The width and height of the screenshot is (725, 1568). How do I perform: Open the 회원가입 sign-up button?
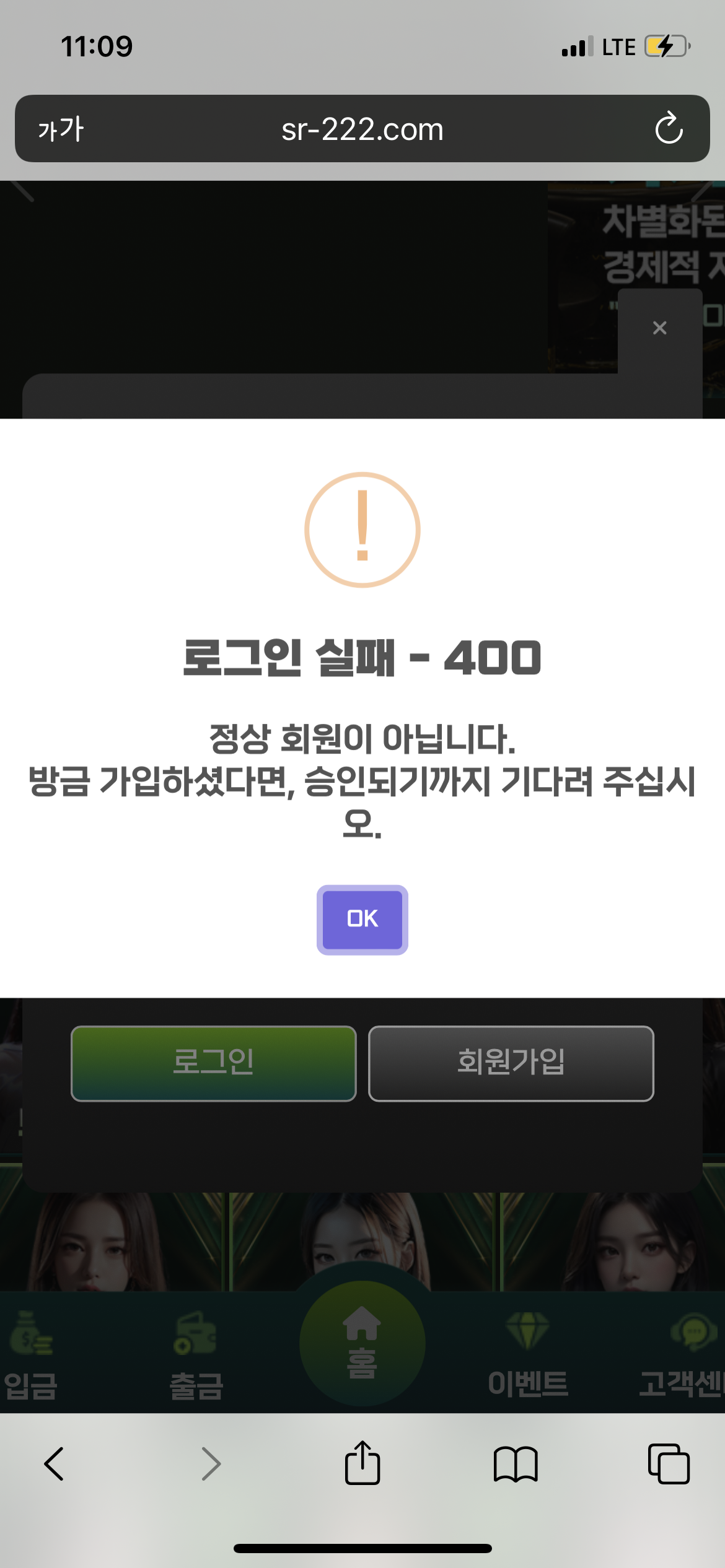(511, 1063)
